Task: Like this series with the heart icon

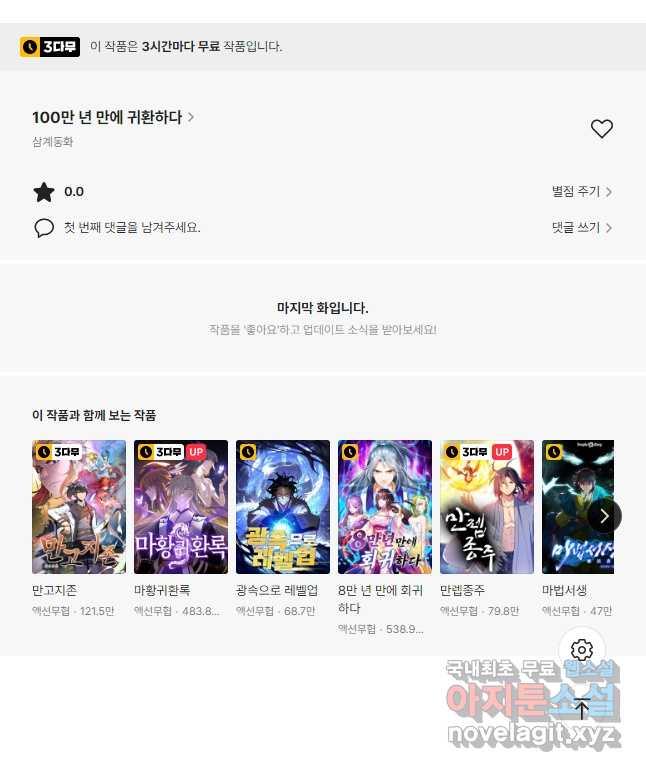Action: [x=601, y=129]
